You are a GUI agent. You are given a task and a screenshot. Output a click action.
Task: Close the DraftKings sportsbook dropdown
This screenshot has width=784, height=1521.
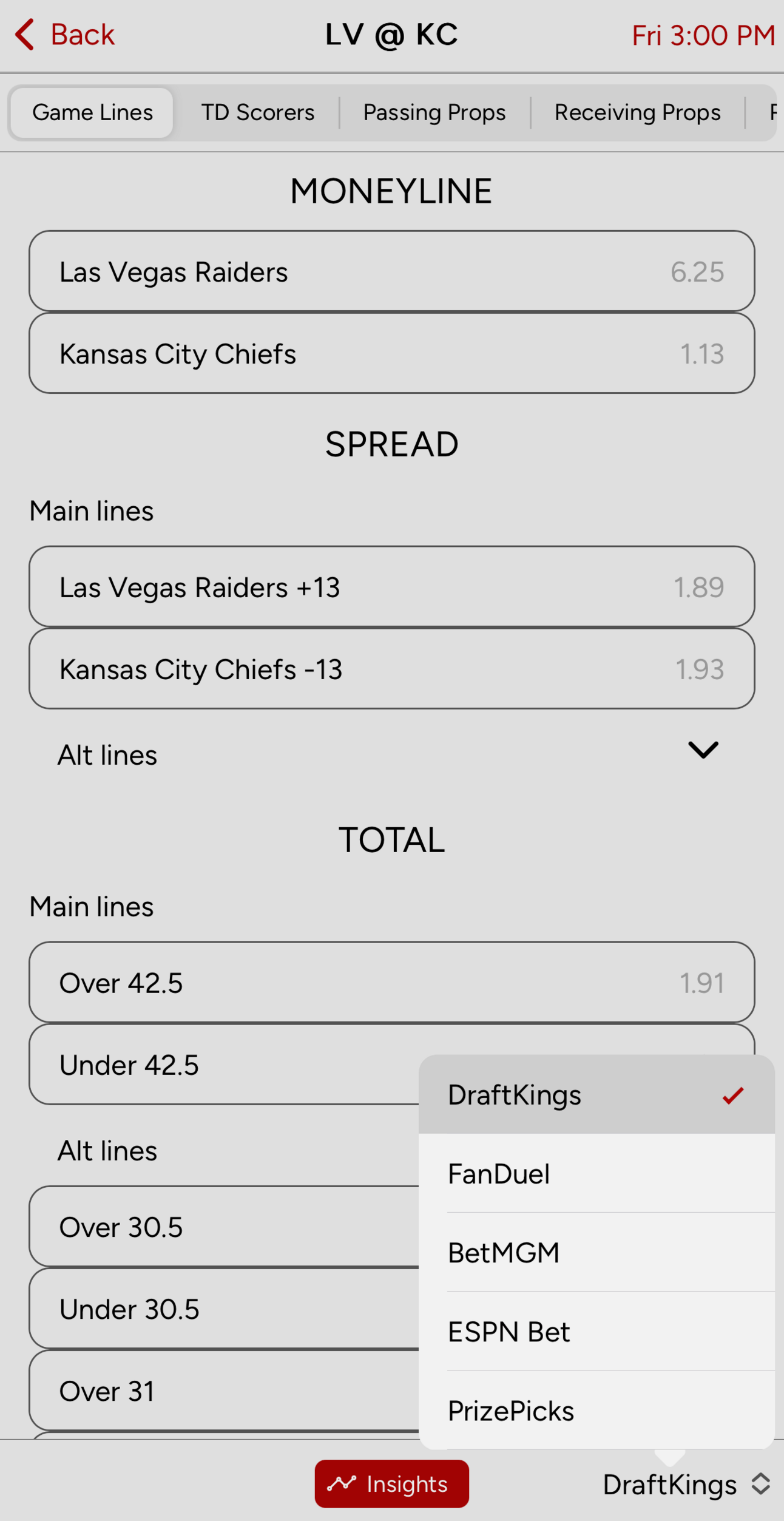686,1485
